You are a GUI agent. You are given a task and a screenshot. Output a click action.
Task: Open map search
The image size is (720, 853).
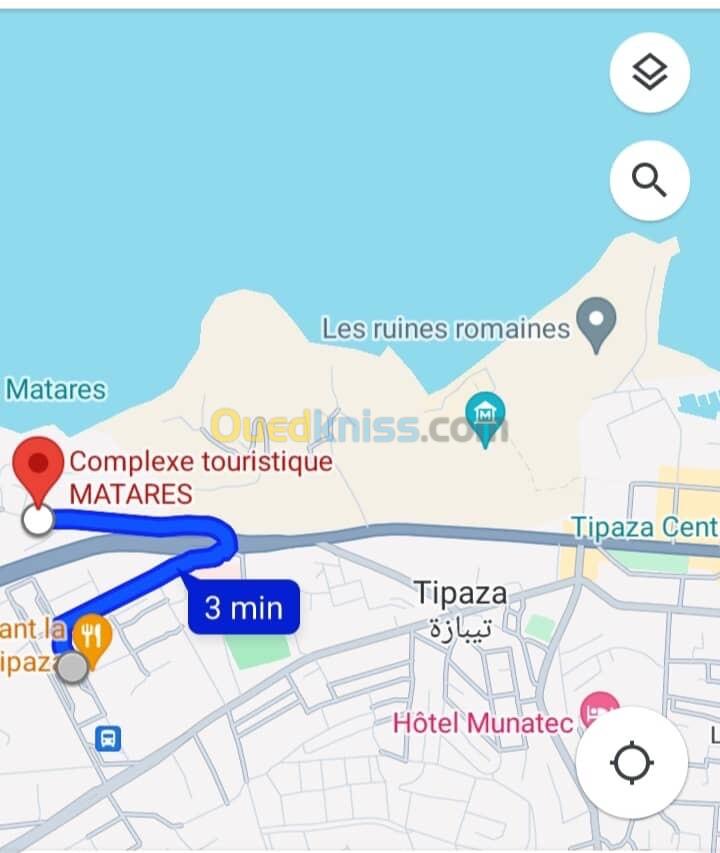pyautogui.click(x=649, y=180)
